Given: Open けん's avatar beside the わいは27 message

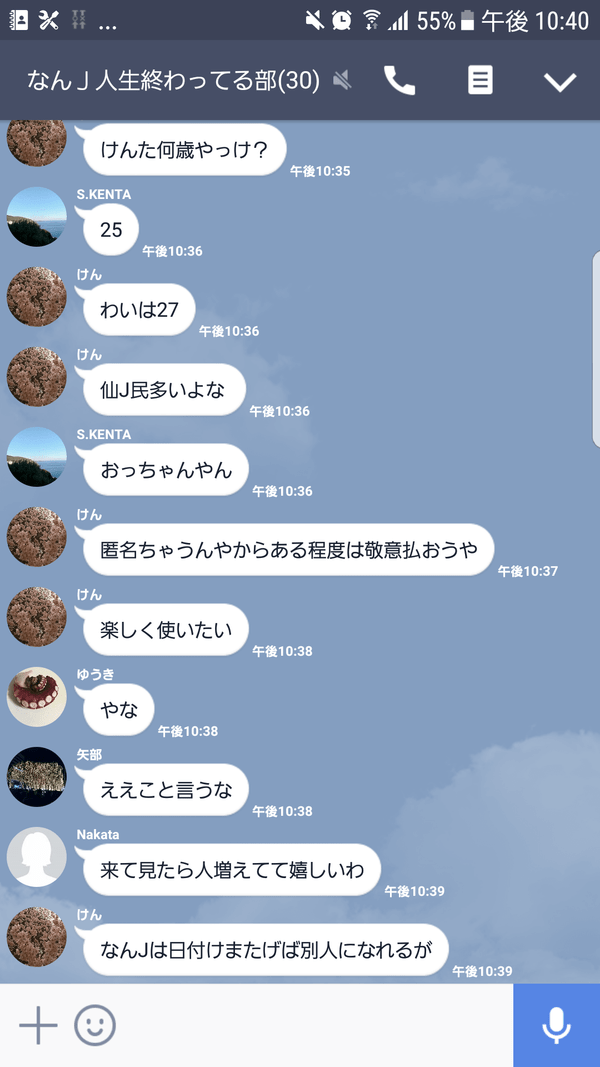Looking at the screenshot, I should tap(37, 297).
